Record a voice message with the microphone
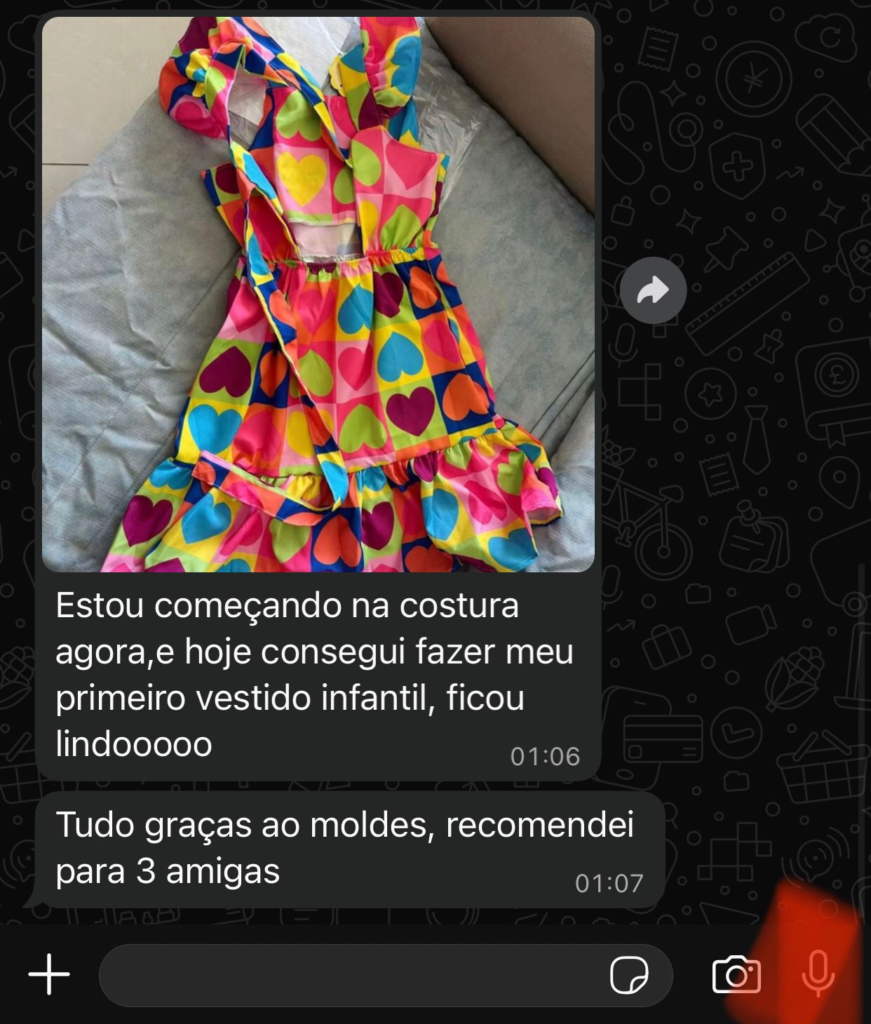Viewport: 871px width, 1024px height. coord(818,973)
